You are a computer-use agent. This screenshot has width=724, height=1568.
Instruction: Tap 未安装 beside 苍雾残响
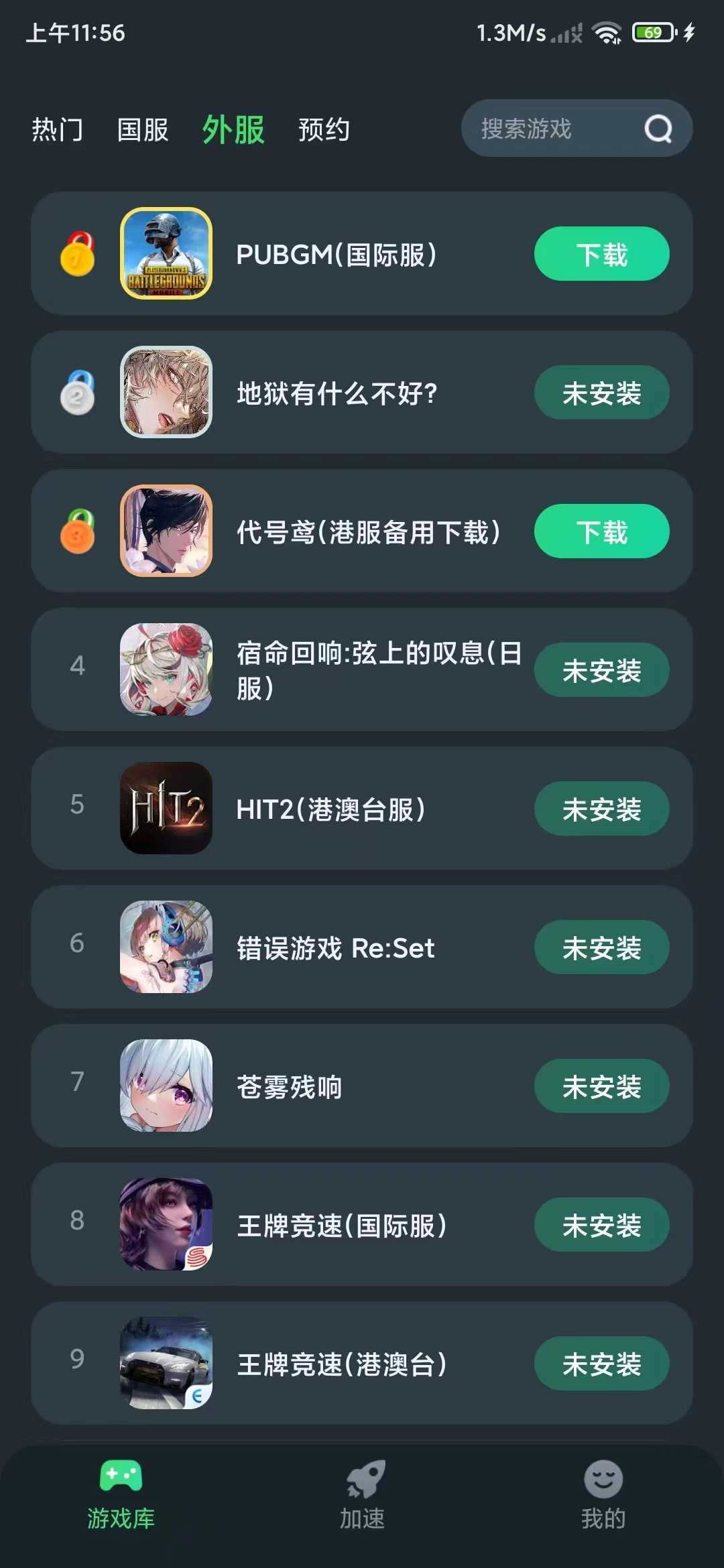pyautogui.click(x=601, y=1086)
